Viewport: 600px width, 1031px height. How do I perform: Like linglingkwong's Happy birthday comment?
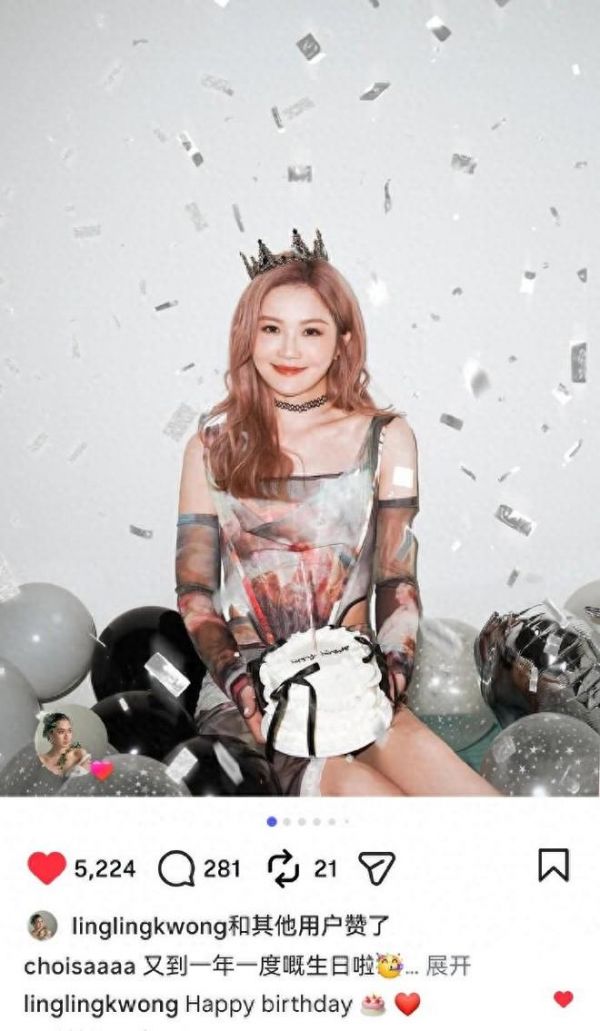[563, 998]
